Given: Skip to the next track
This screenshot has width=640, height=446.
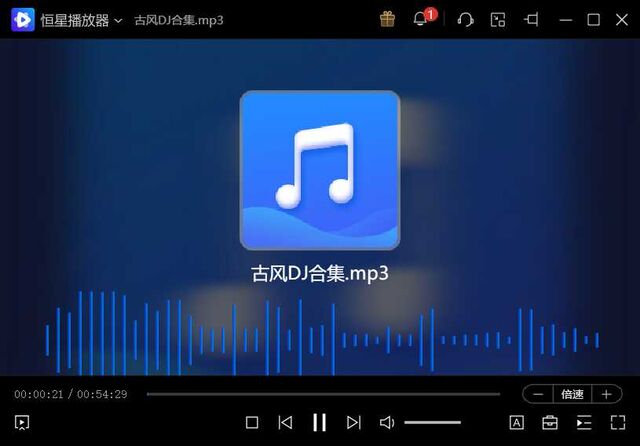Looking at the screenshot, I should 353,423.
